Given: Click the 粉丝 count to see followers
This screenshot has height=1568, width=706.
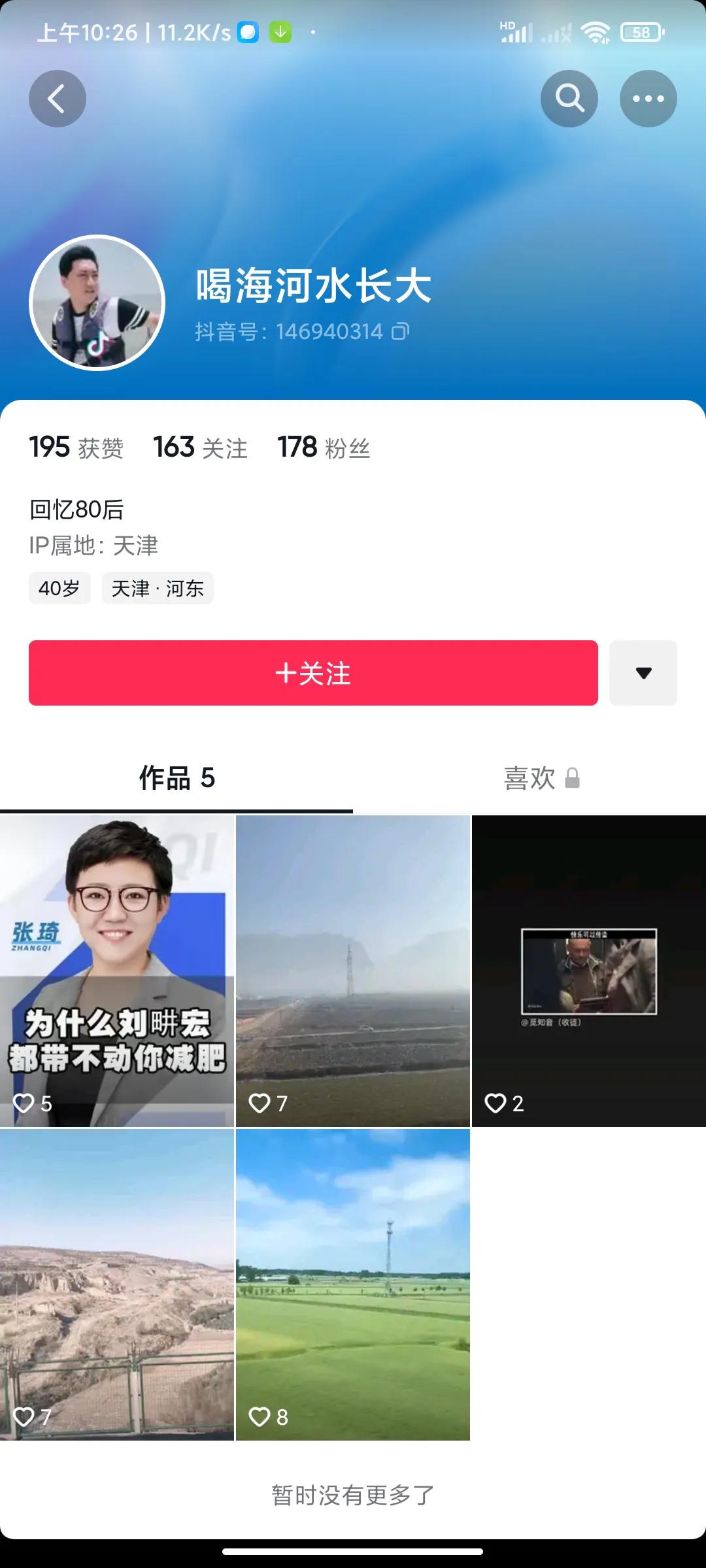Looking at the screenshot, I should [x=322, y=447].
